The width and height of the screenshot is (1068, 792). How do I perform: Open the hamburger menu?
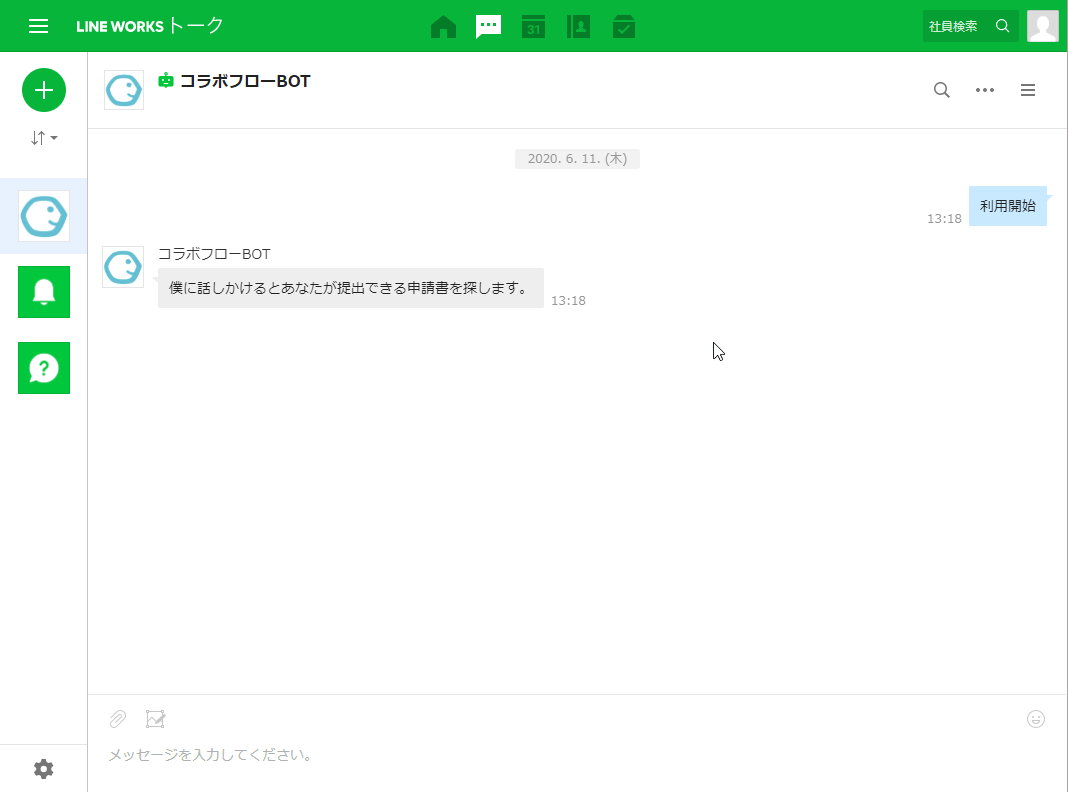[38, 26]
